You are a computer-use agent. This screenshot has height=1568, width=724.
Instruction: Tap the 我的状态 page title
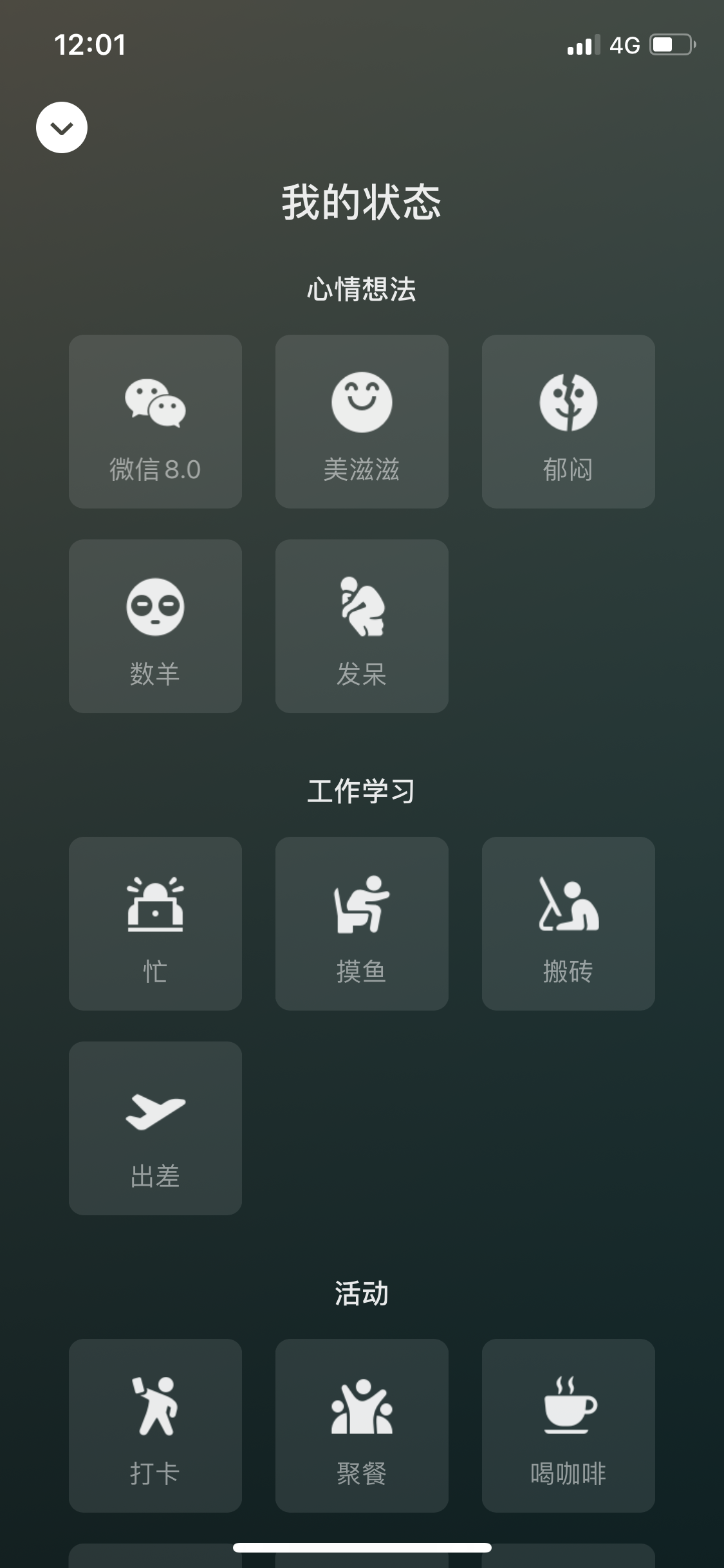(362, 200)
